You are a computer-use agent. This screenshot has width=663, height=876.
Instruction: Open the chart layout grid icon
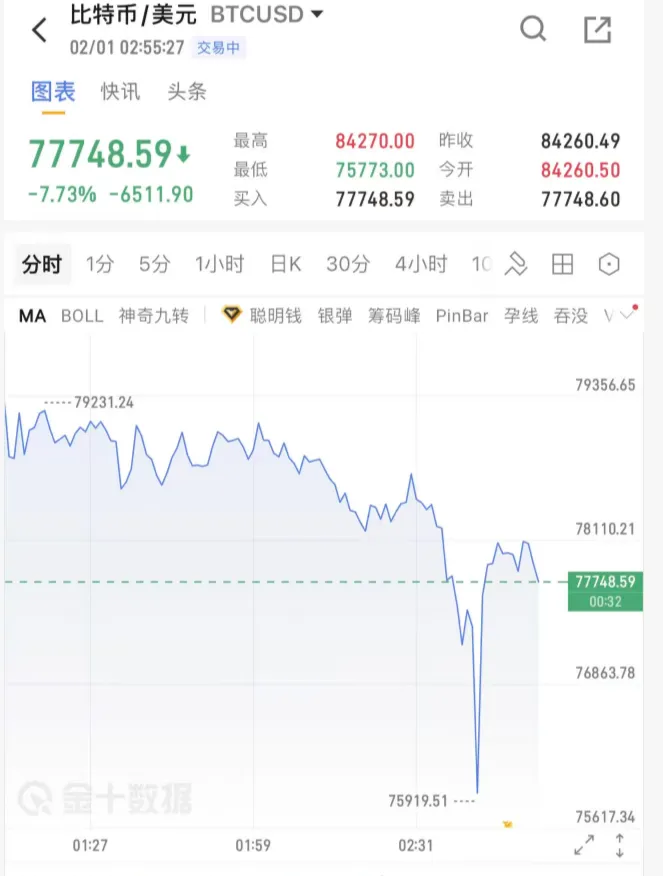pyautogui.click(x=563, y=264)
